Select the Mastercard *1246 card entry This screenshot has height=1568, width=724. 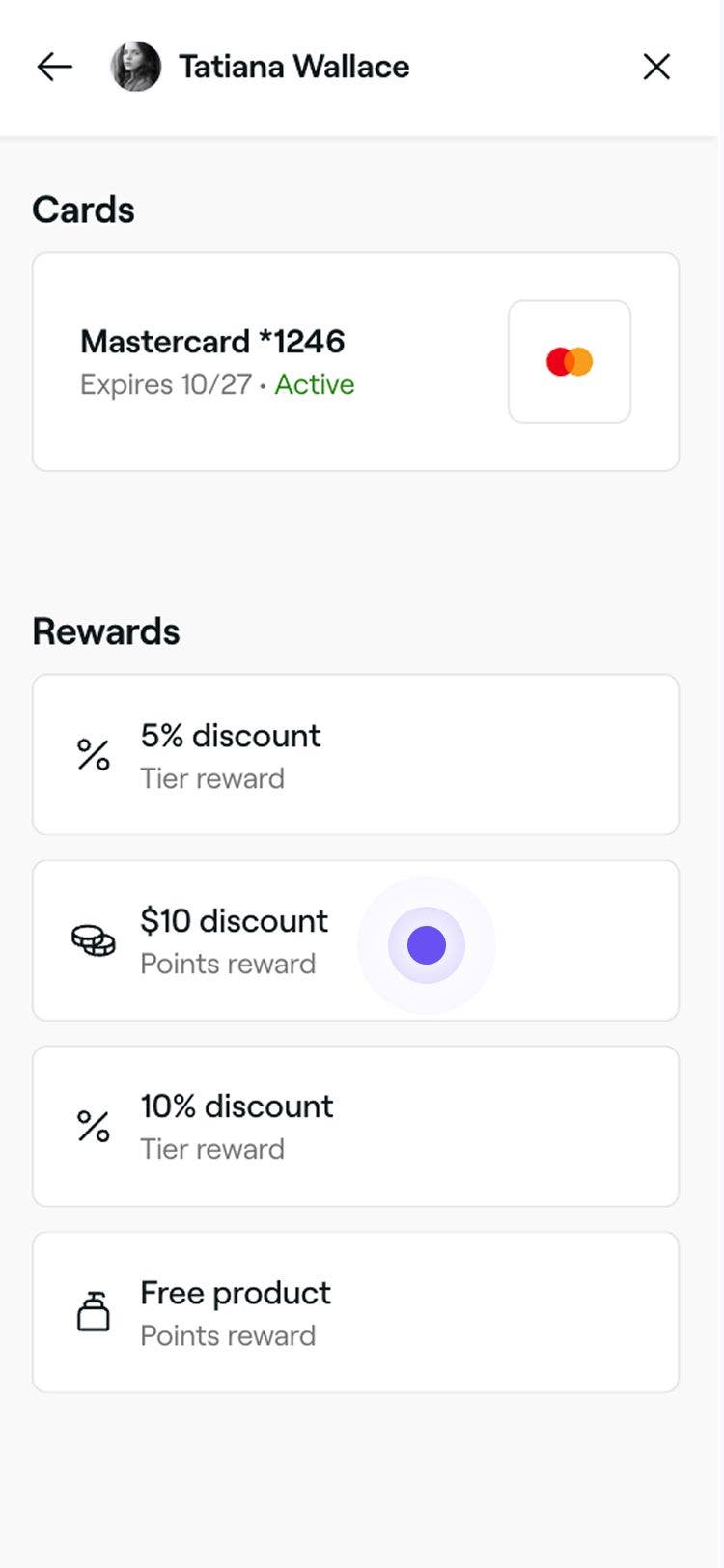point(355,361)
